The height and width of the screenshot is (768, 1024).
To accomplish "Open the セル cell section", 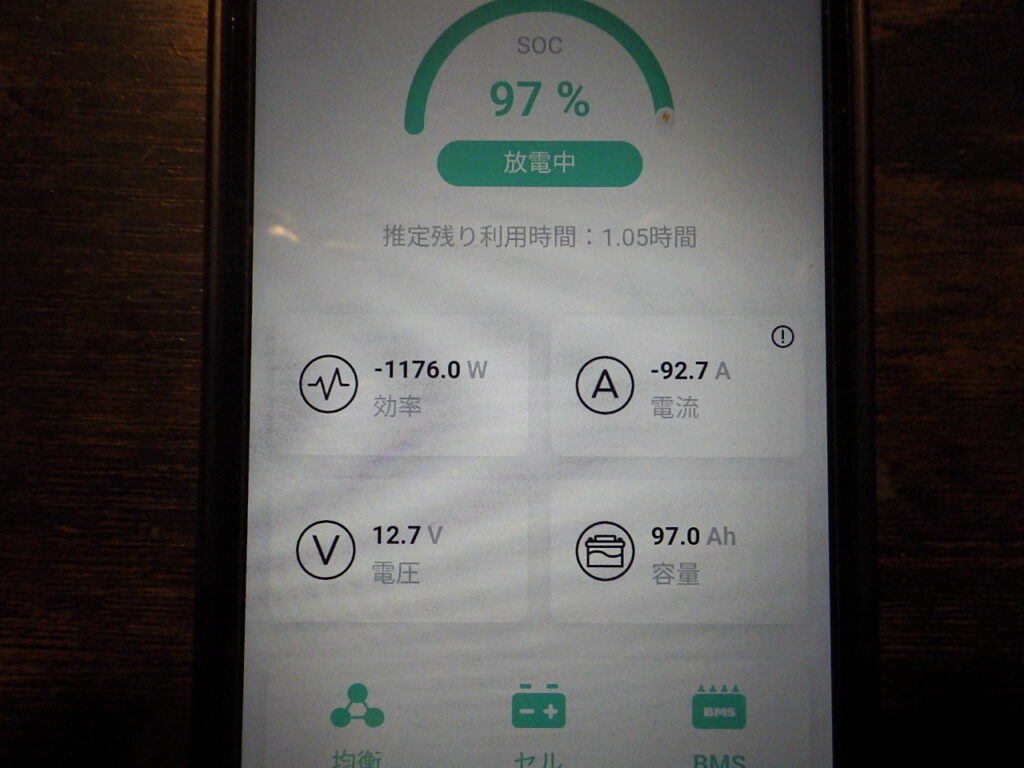I will coord(538,718).
